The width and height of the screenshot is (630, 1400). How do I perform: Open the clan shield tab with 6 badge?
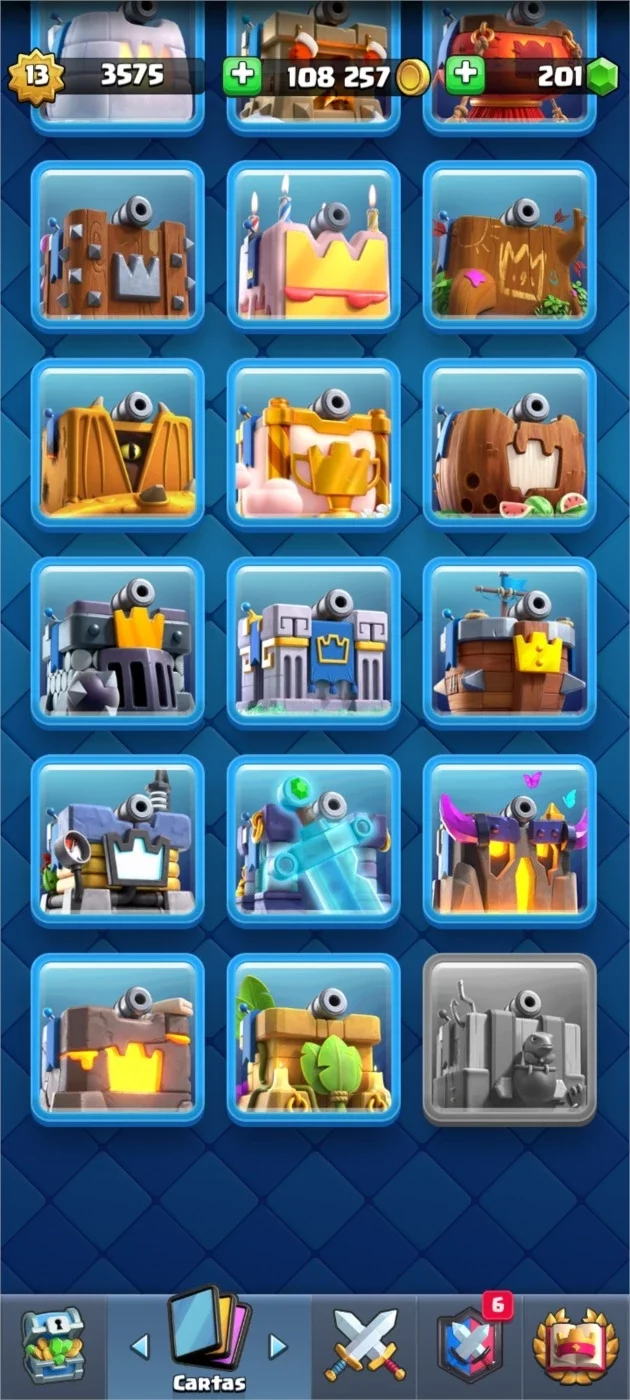(470, 1344)
